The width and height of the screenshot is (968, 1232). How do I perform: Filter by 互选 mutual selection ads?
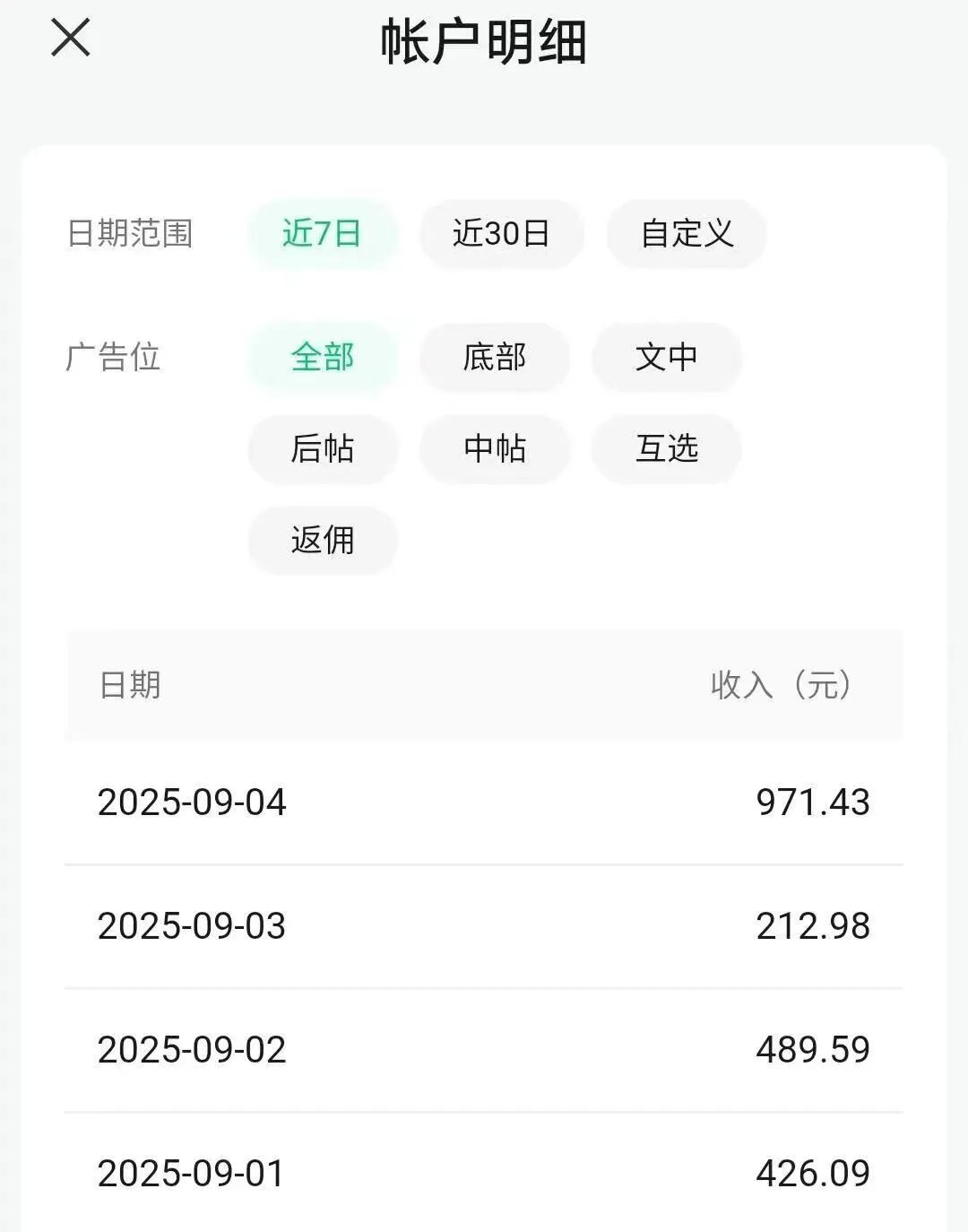tap(665, 449)
